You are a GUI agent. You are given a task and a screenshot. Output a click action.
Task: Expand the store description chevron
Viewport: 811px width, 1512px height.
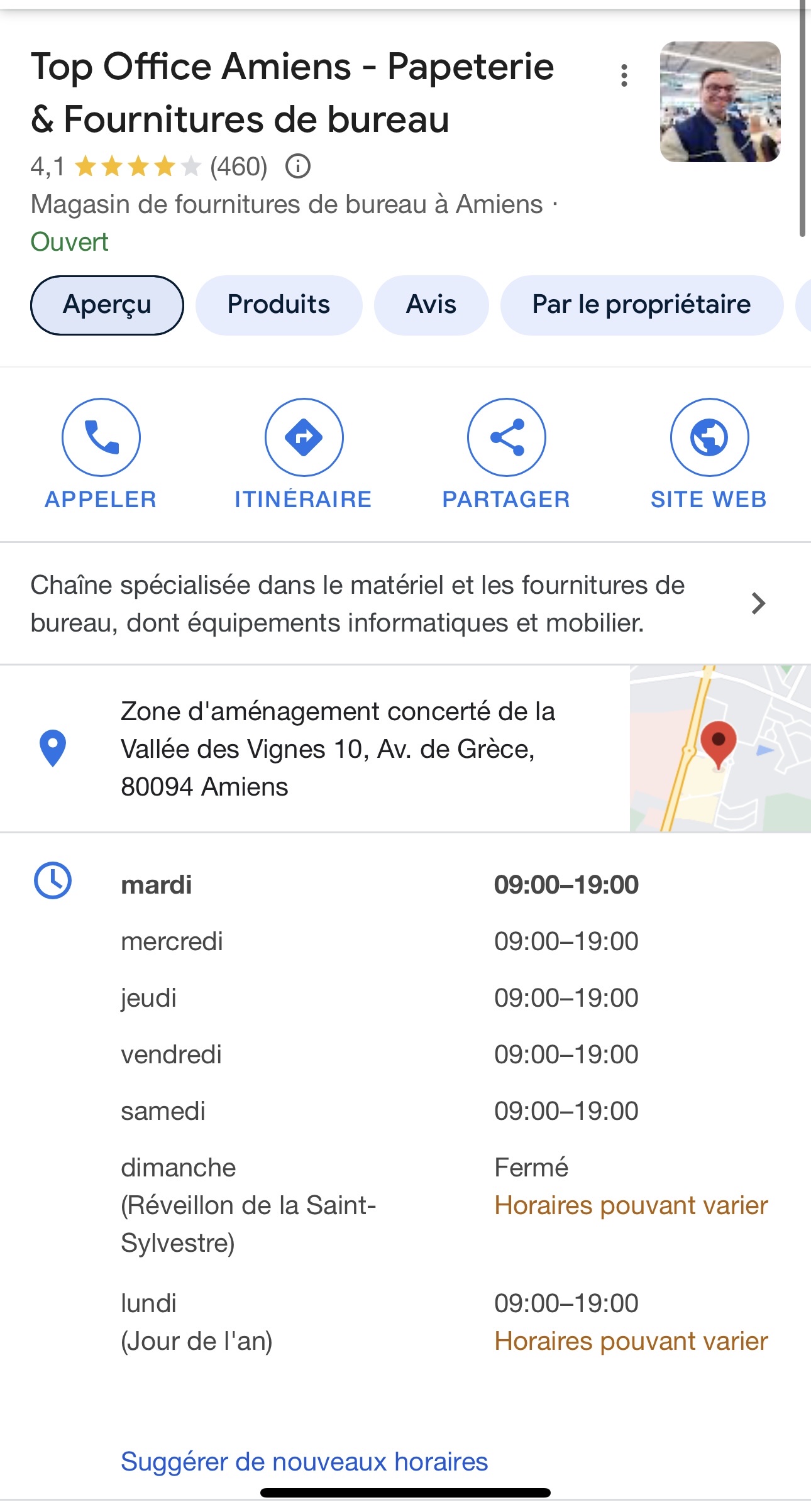point(758,603)
